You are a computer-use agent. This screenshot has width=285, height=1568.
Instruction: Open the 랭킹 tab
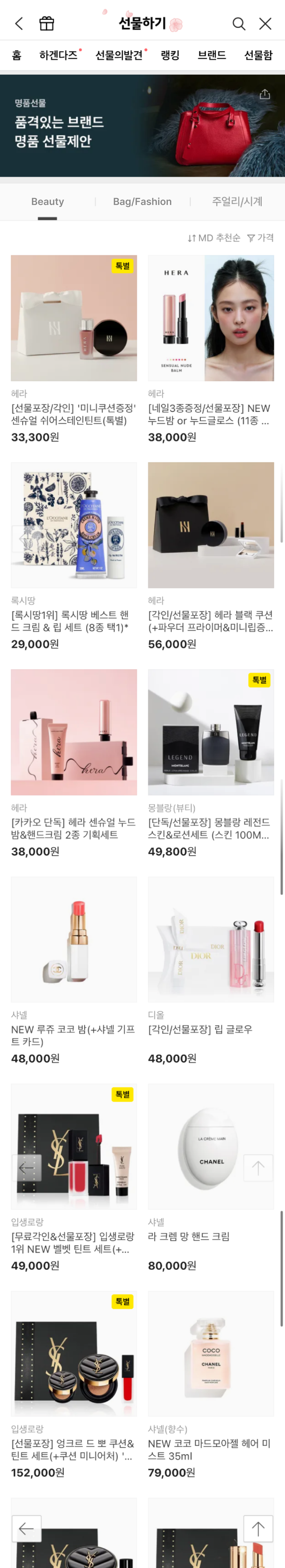click(170, 56)
